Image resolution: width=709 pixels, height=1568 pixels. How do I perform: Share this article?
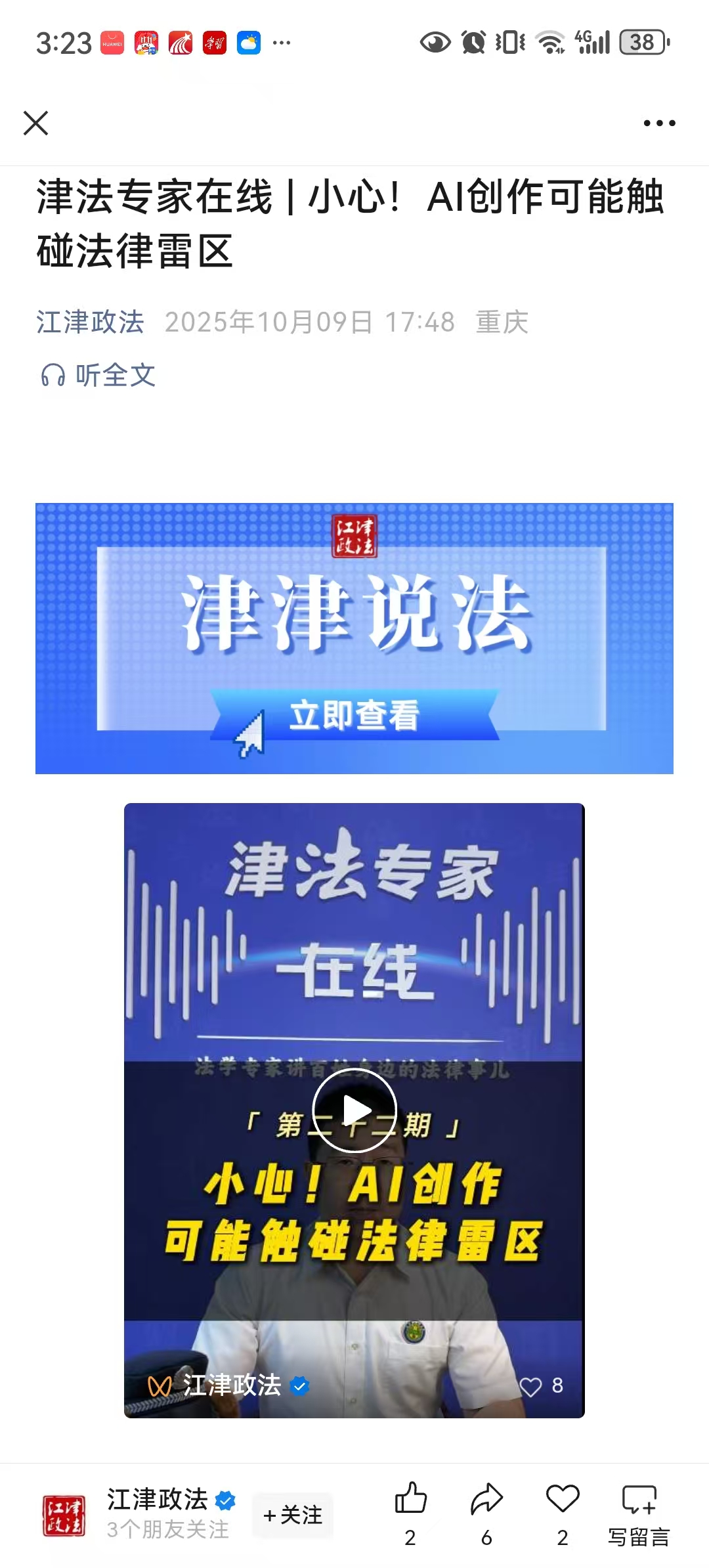[x=486, y=1499]
